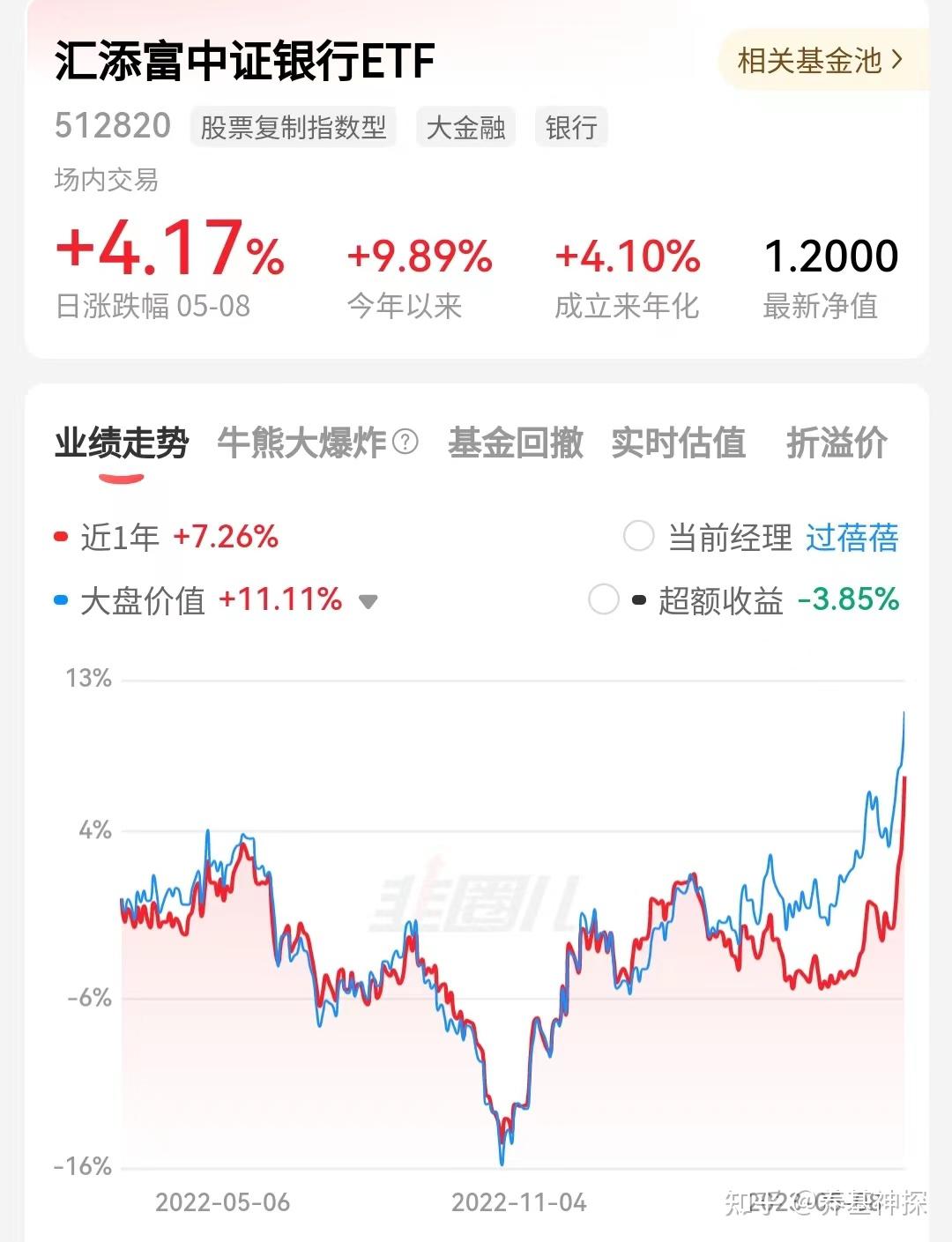Enable the 超额收益 comparison radio button

(x=605, y=600)
